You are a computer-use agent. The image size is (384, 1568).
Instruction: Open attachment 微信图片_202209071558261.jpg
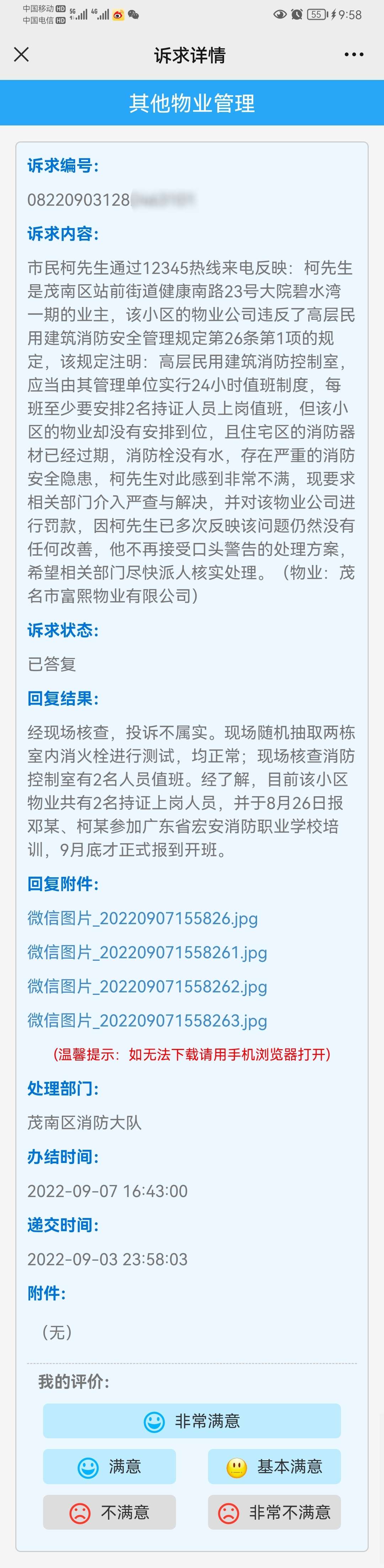click(147, 952)
